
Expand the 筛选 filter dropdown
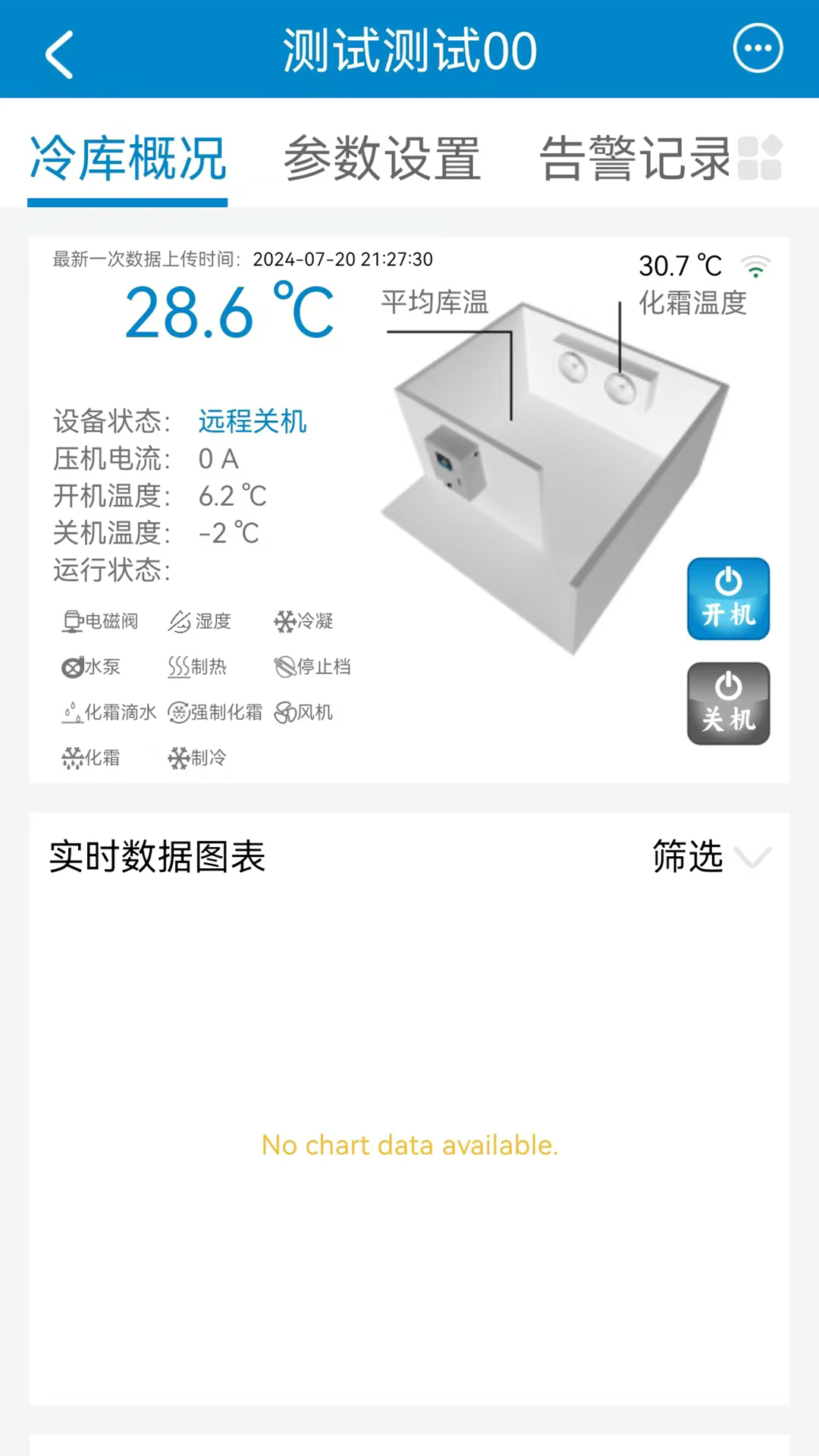711,857
